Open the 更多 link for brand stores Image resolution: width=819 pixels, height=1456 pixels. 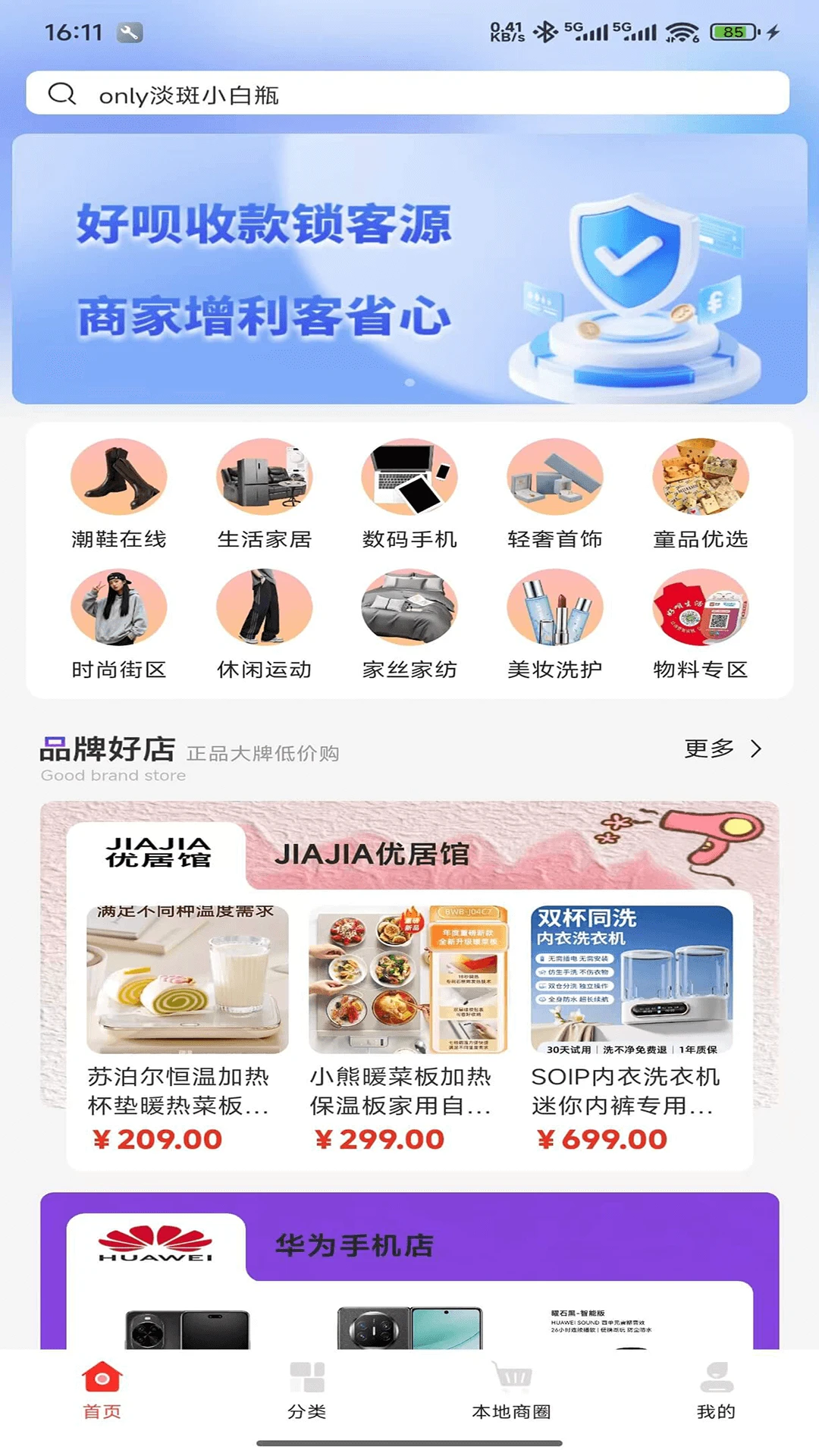click(x=708, y=748)
